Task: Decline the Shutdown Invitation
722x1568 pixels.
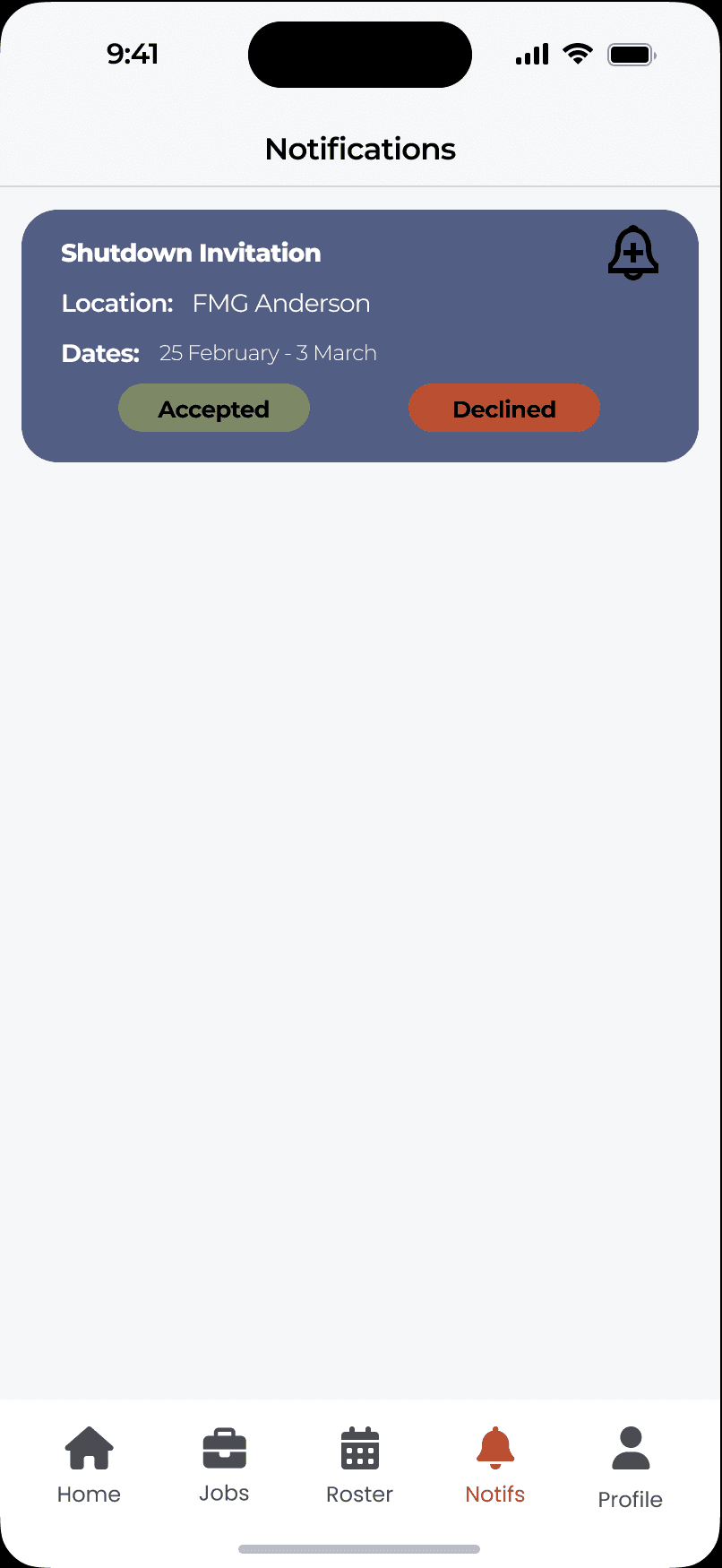Action: tap(503, 408)
